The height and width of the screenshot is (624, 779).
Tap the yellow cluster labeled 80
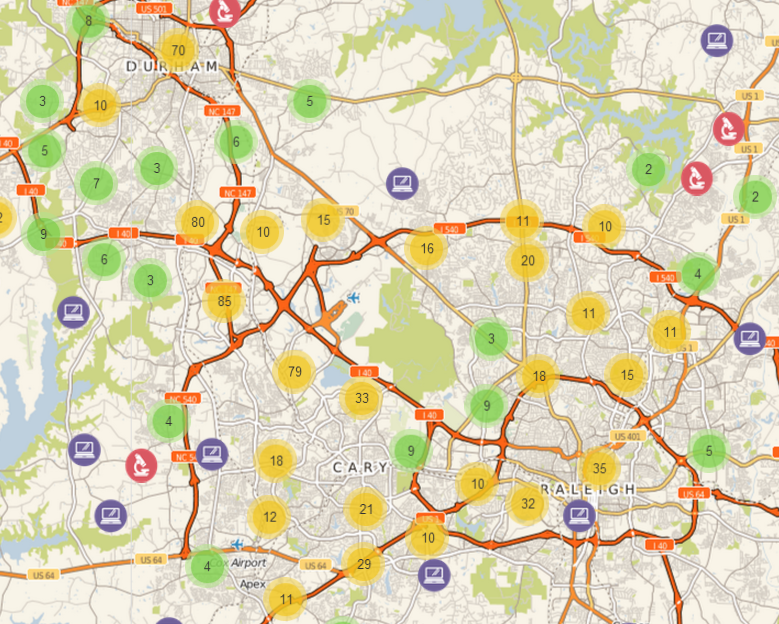[x=197, y=222]
